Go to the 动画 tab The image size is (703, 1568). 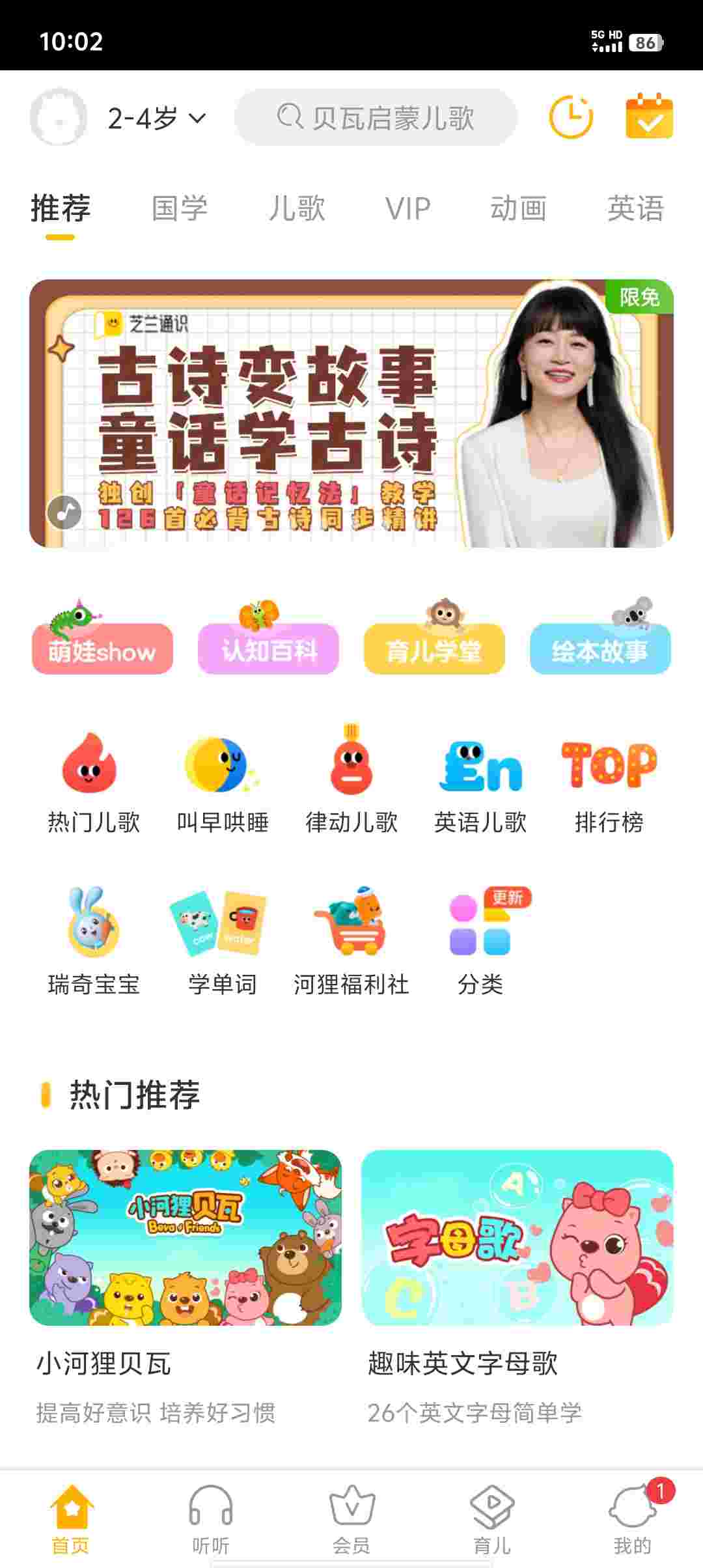click(x=518, y=209)
